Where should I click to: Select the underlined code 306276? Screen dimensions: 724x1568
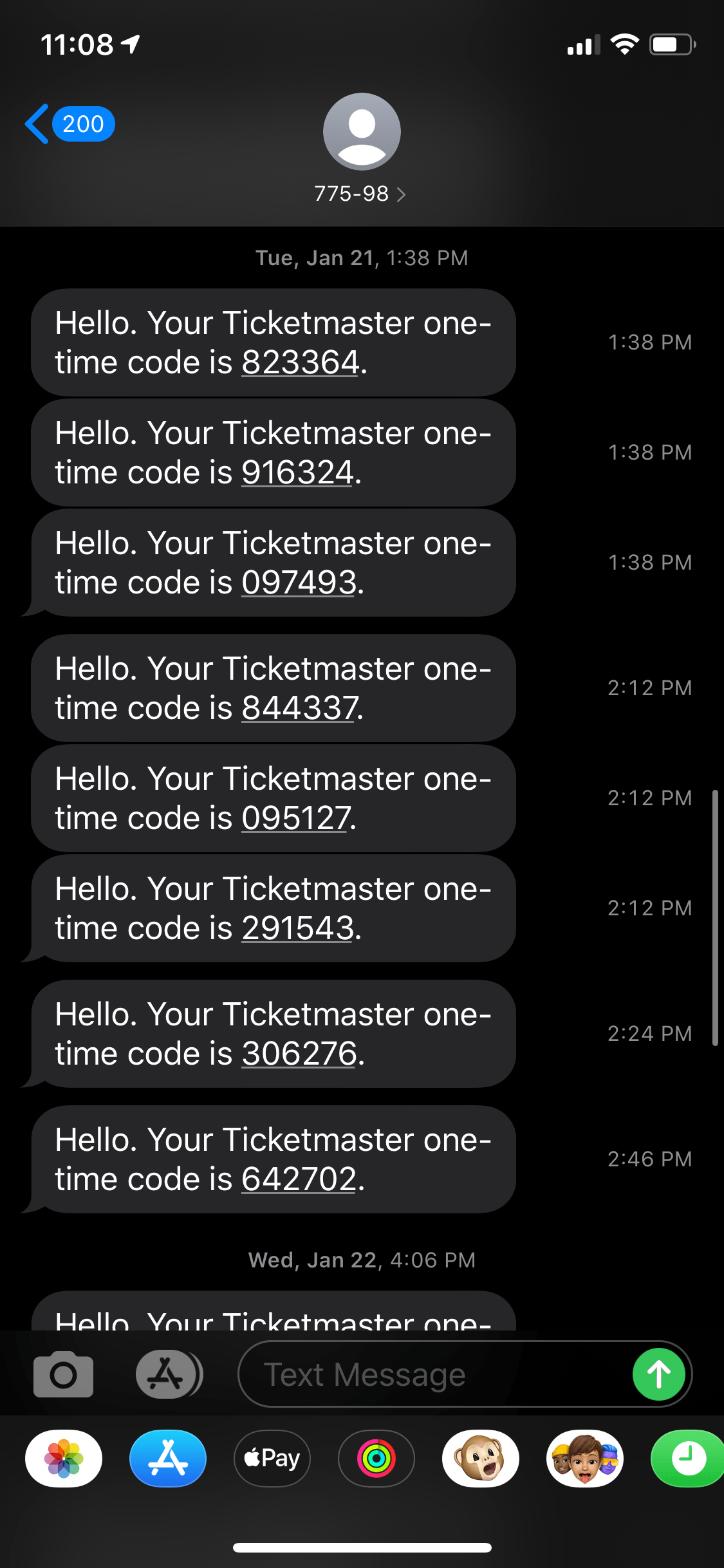299,1054
